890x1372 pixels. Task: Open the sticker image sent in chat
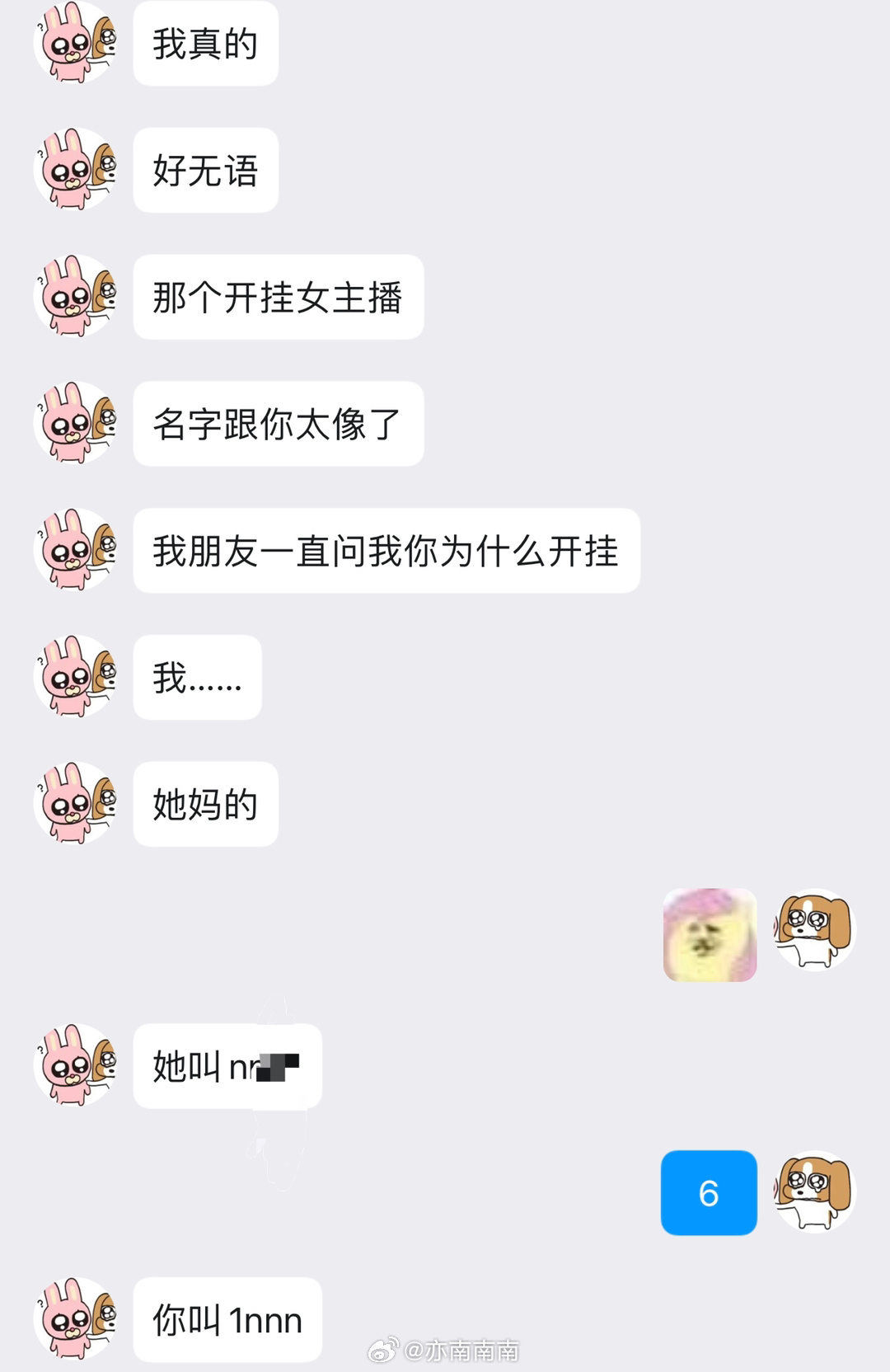coord(710,934)
